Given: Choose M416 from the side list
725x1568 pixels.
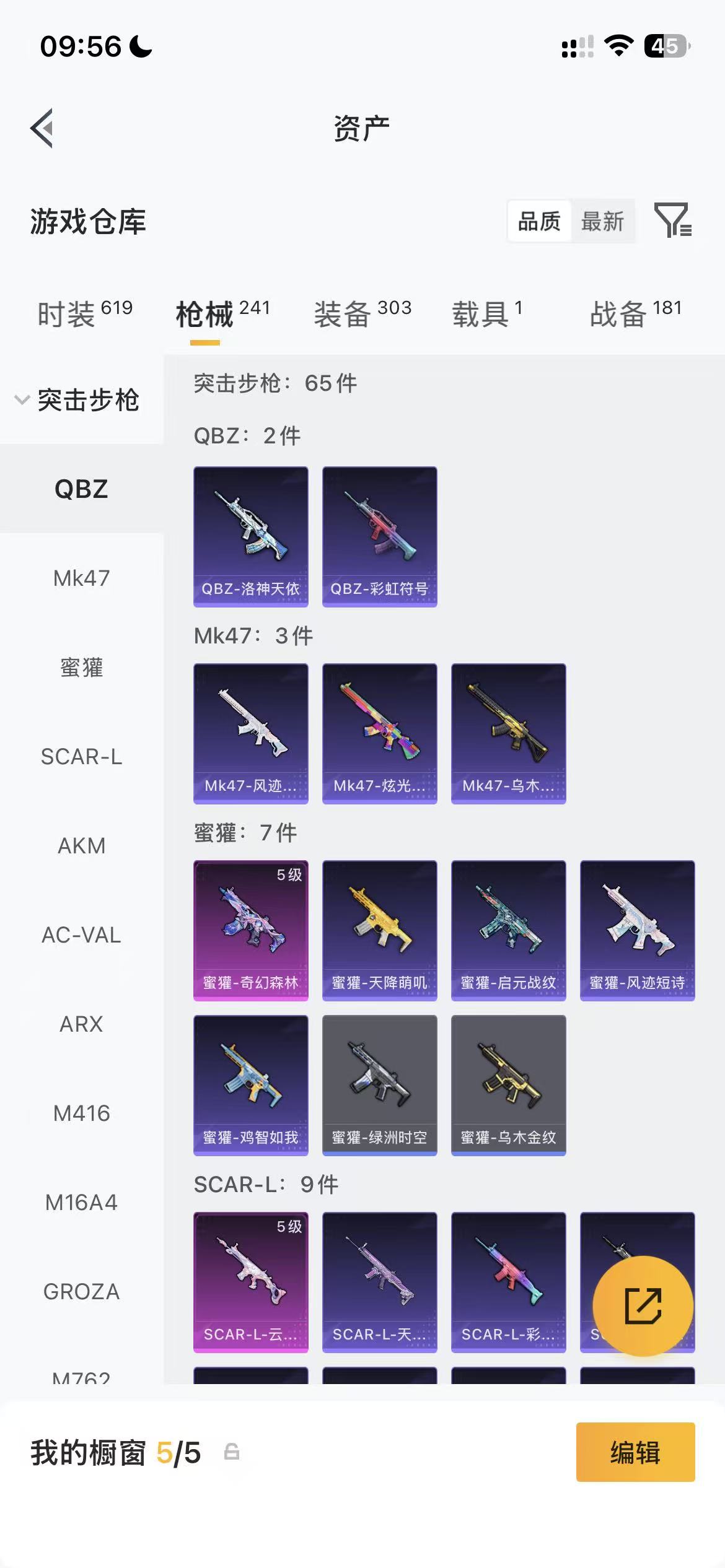Looking at the screenshot, I should [x=82, y=1113].
